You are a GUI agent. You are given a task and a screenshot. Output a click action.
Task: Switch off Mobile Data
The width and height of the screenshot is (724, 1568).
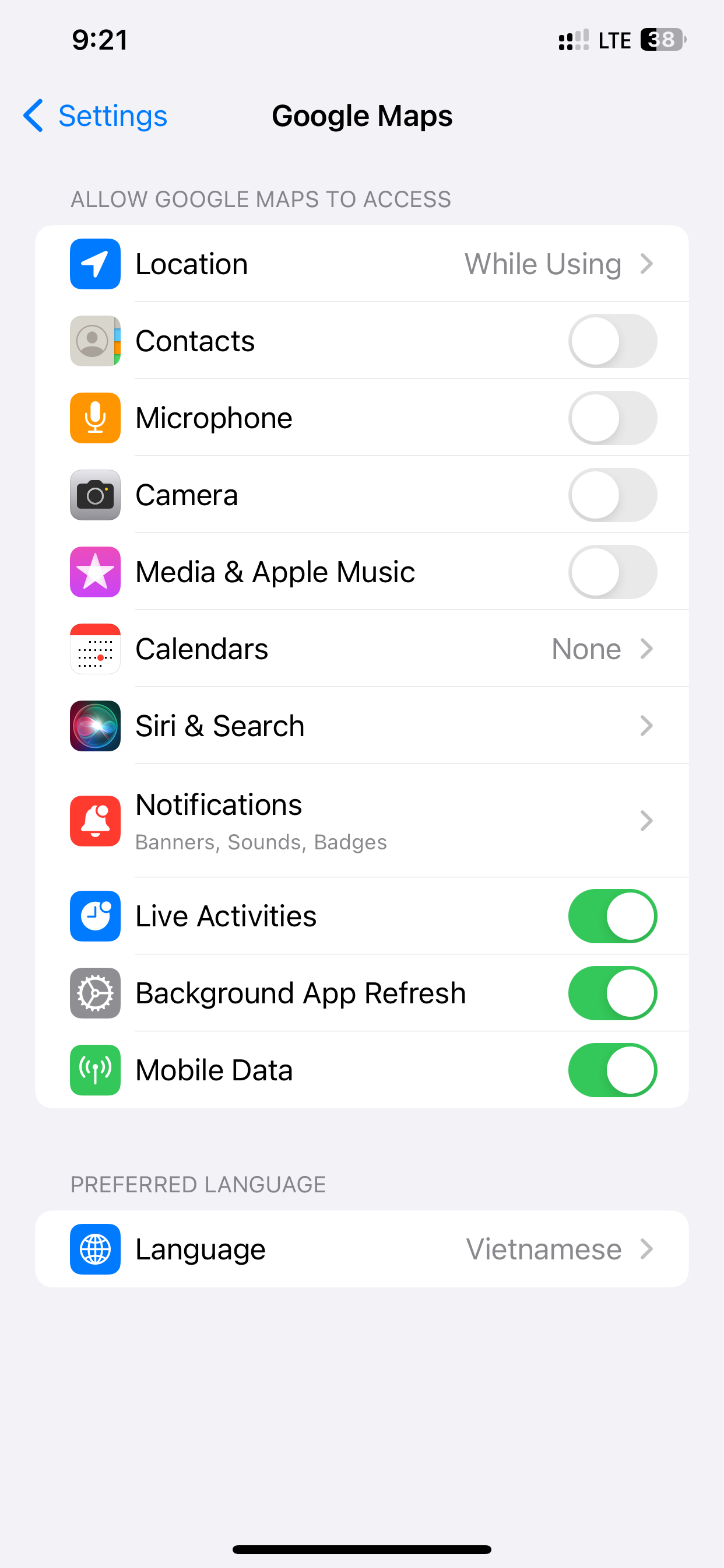[x=612, y=1070]
